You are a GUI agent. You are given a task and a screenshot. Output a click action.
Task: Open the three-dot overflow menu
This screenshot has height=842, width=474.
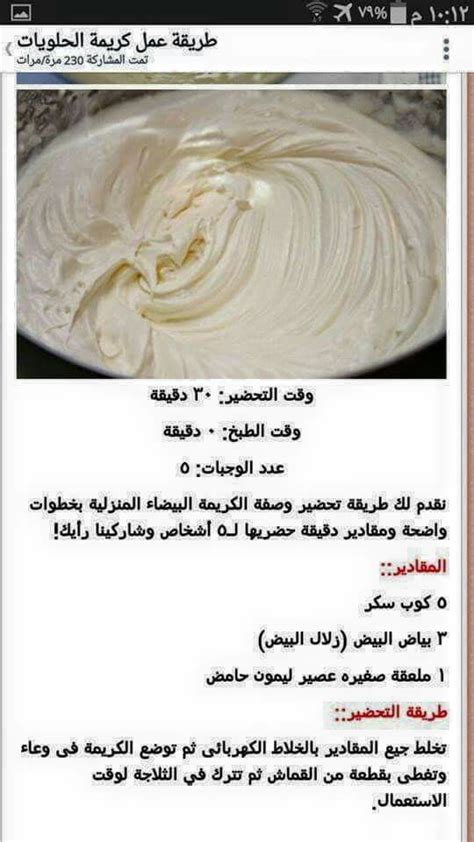446,49
